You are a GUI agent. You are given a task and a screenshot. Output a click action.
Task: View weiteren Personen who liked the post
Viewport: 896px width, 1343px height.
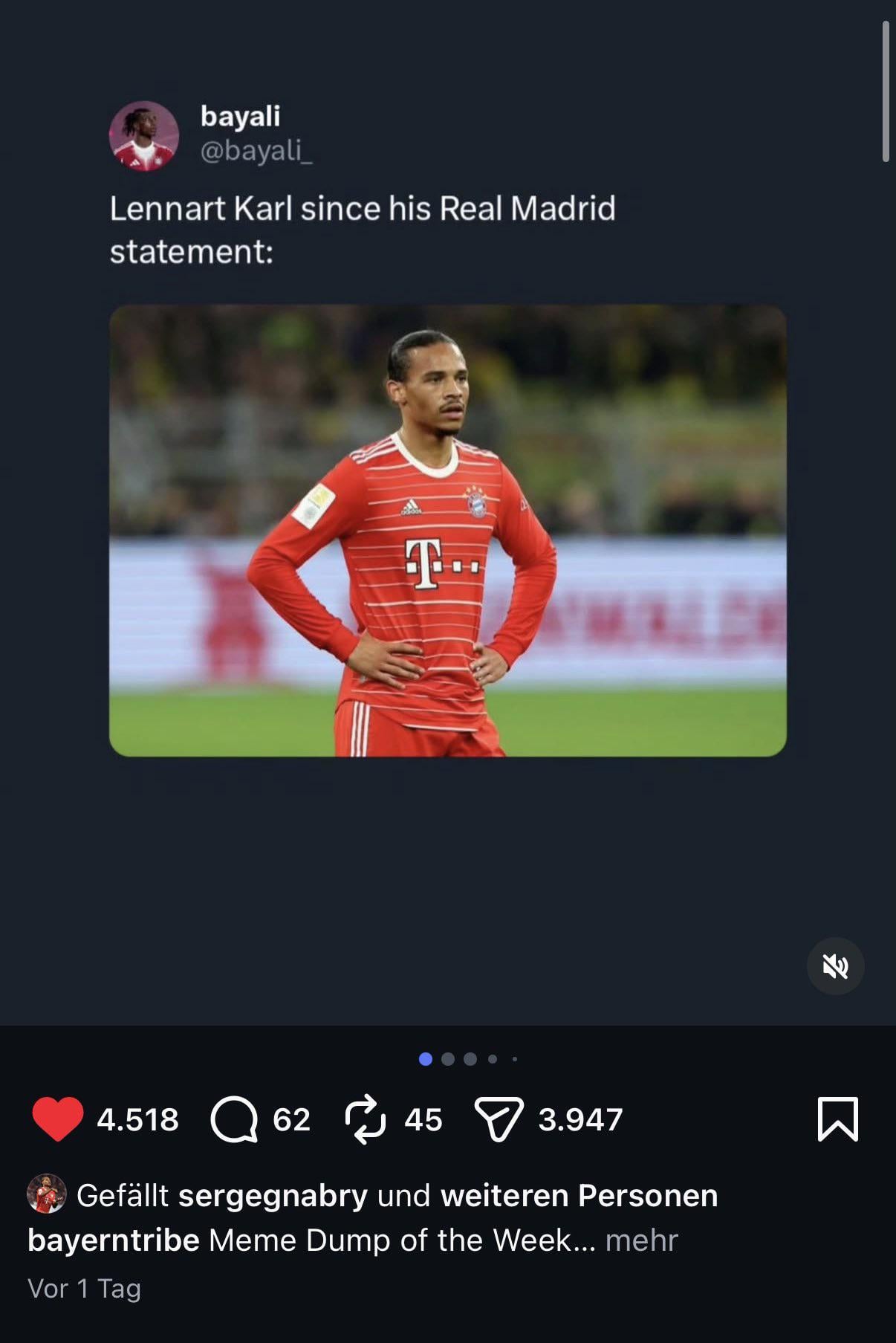pyautogui.click(x=579, y=1196)
